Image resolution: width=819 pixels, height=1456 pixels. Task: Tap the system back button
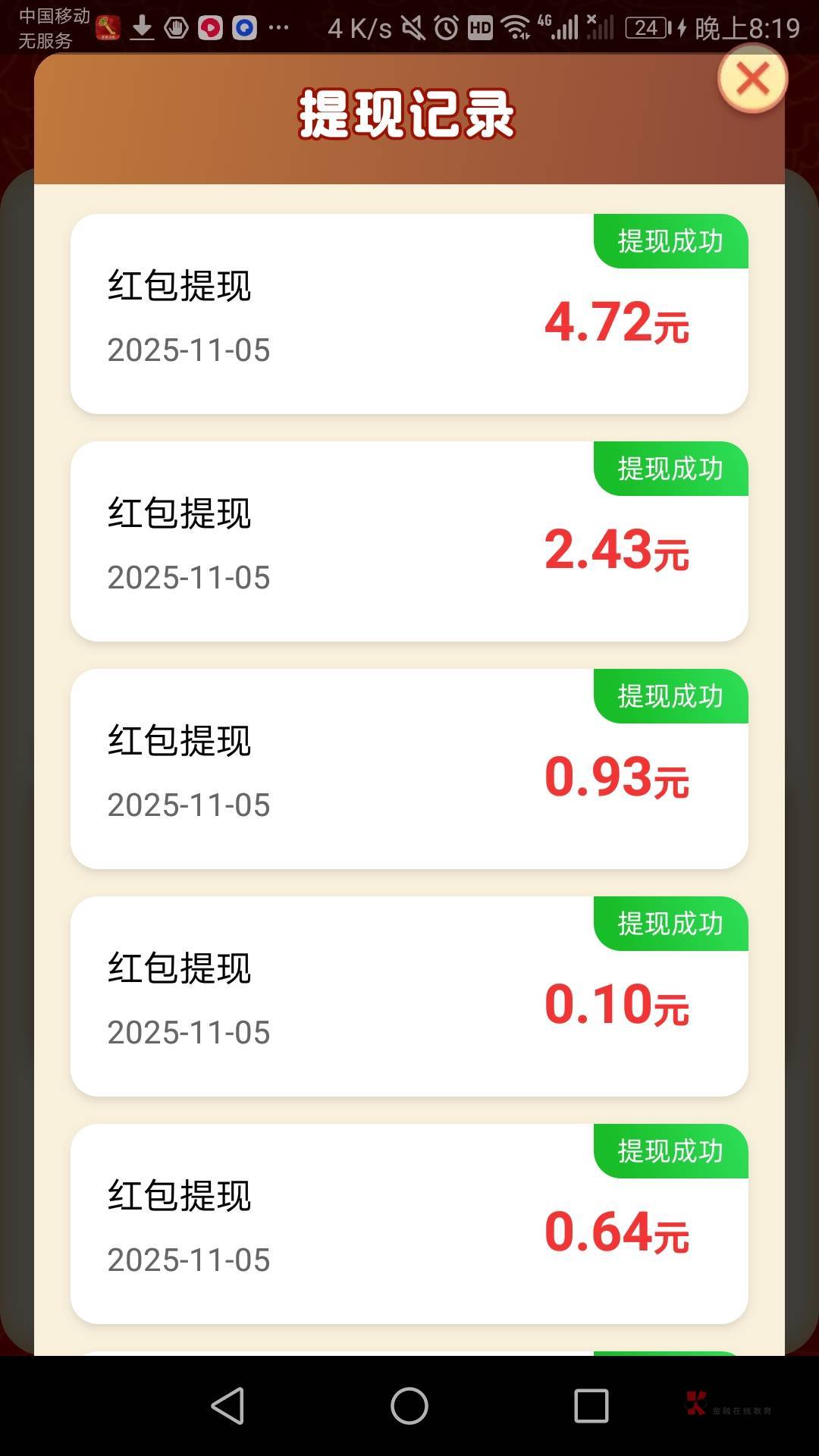(227, 1406)
